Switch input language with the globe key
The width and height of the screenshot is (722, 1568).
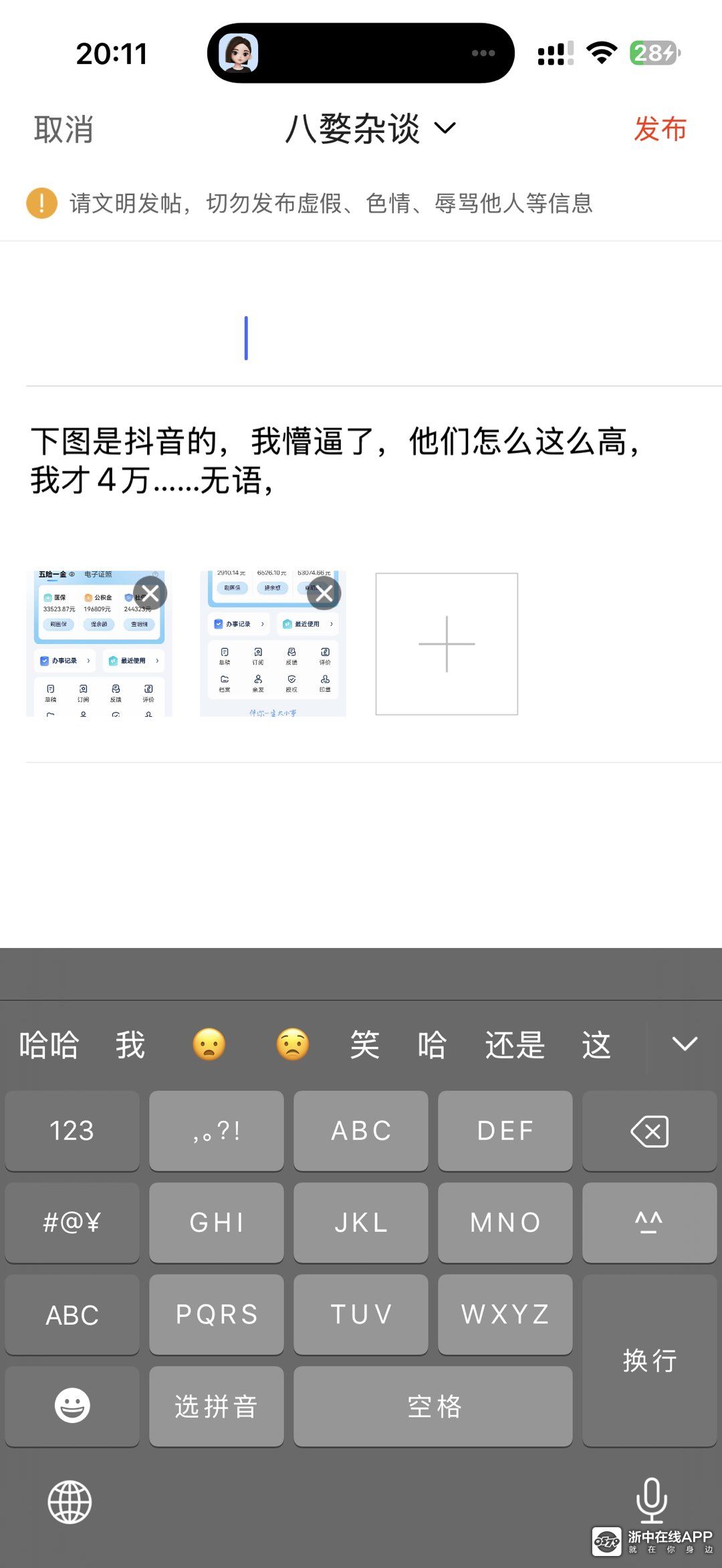(70, 1502)
